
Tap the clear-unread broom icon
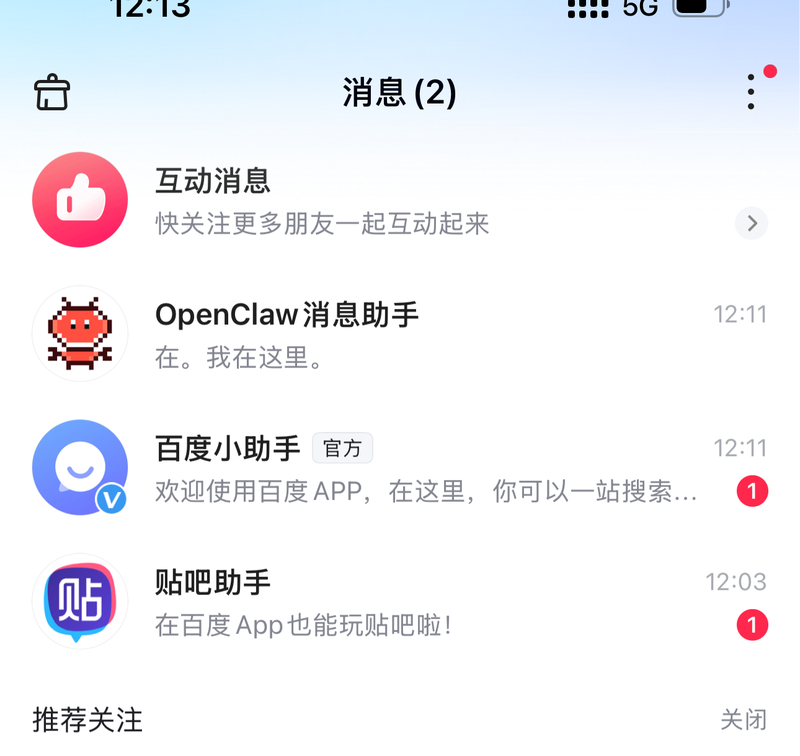52,92
